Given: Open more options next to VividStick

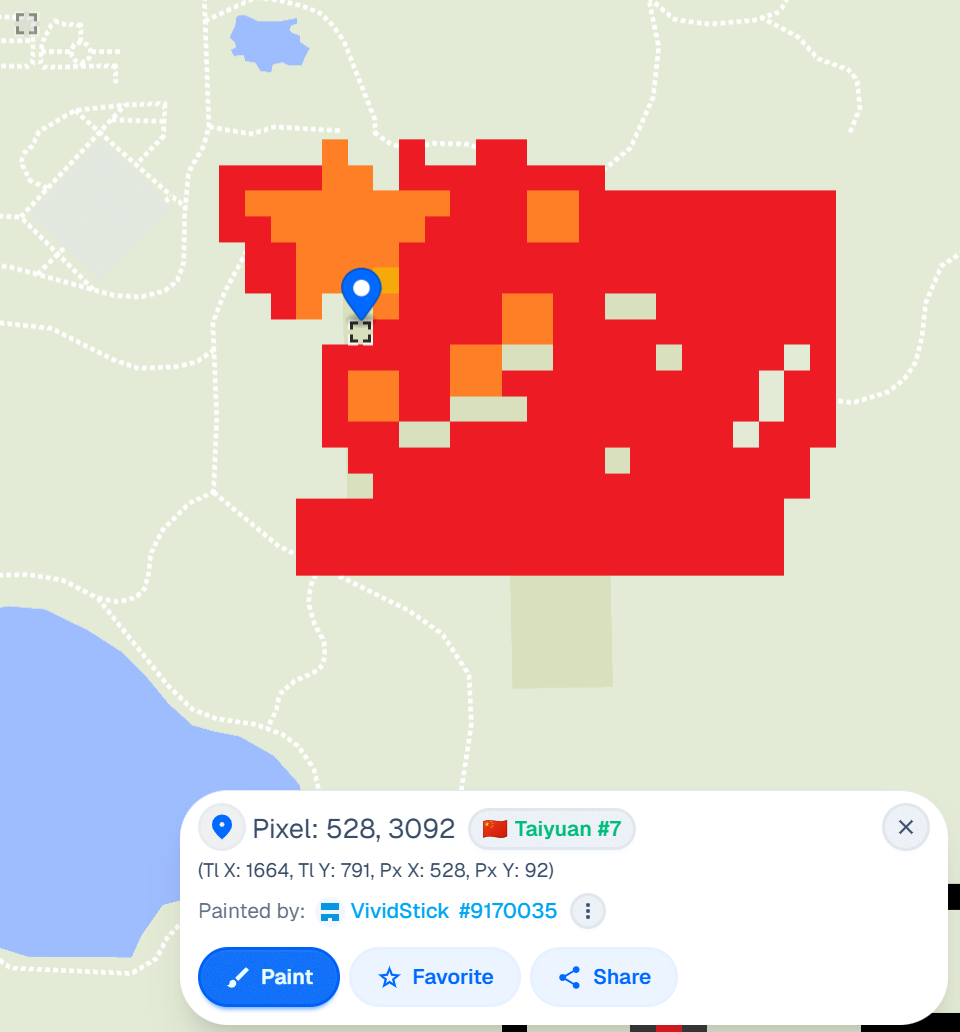Looking at the screenshot, I should point(588,911).
